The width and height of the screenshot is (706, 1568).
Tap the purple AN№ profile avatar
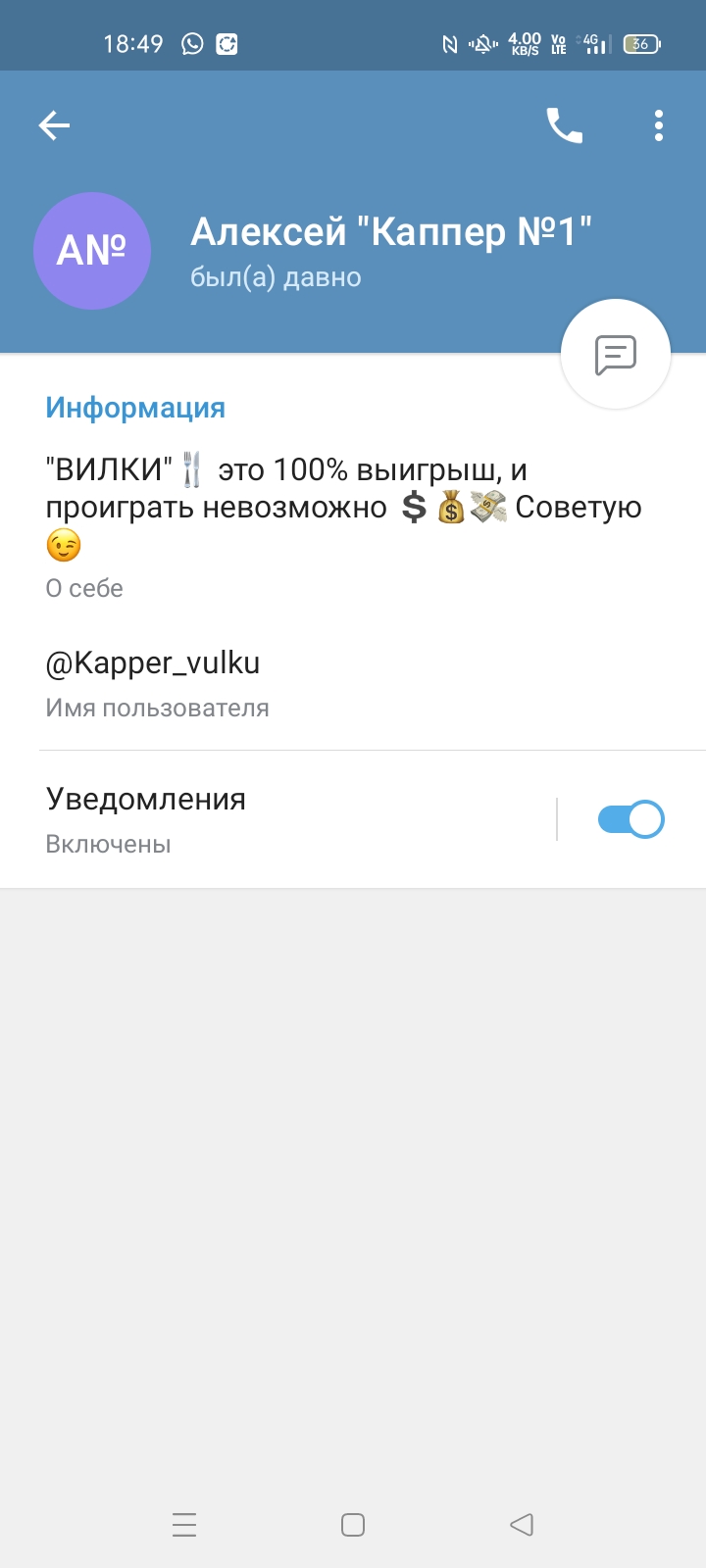[92, 251]
